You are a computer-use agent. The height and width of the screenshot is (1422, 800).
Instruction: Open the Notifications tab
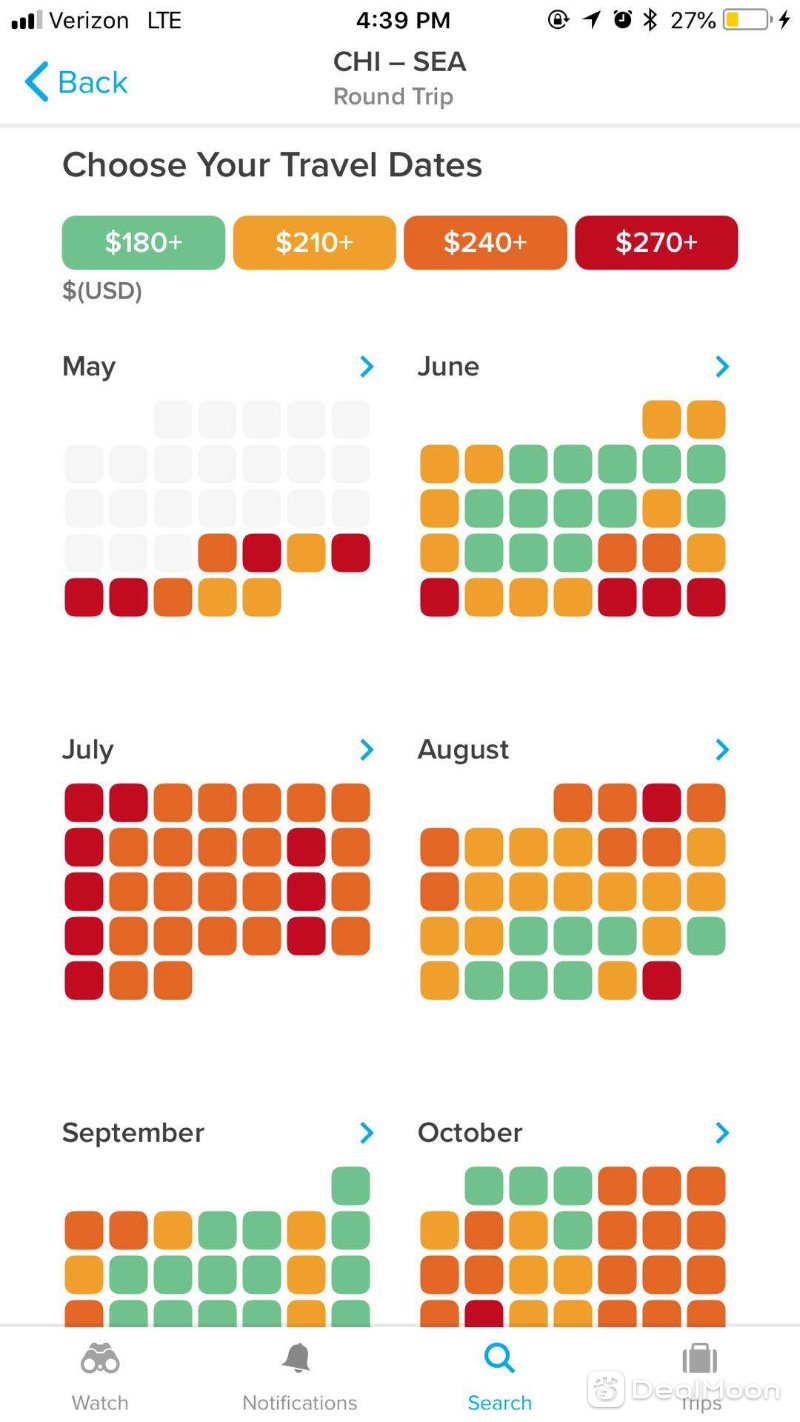point(299,1376)
